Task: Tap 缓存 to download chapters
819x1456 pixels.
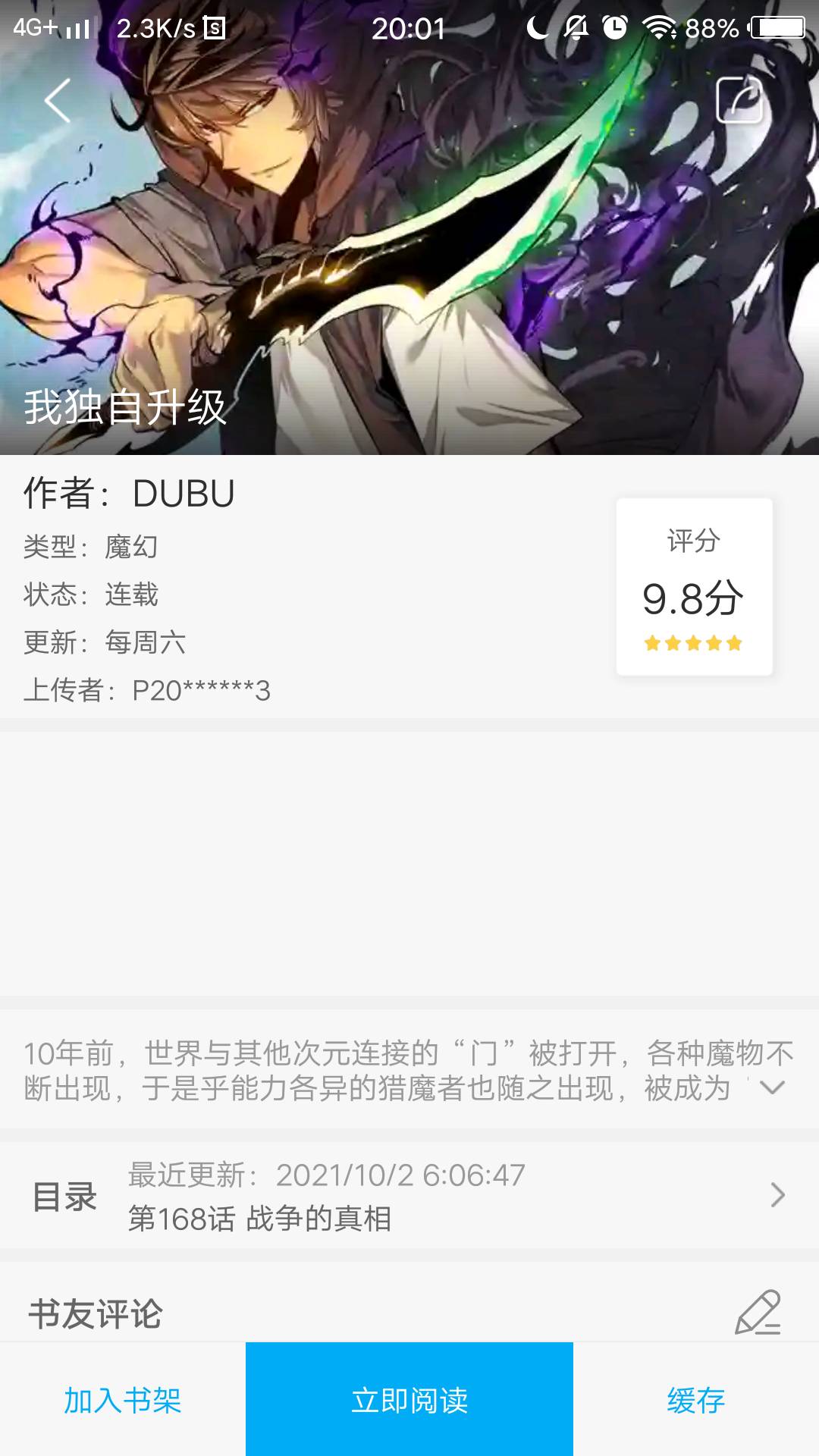Action: [696, 1400]
